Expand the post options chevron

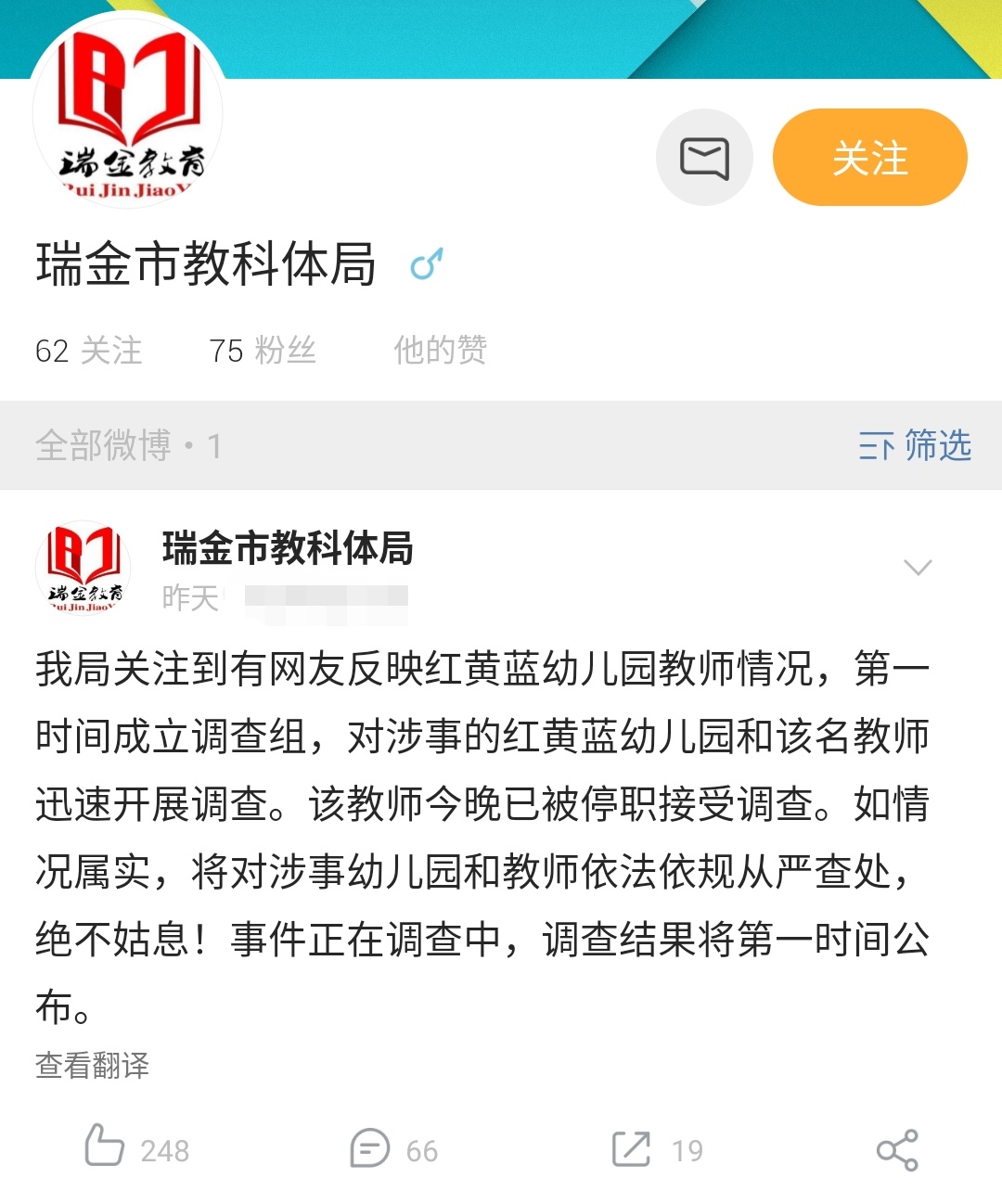[x=917, y=568]
